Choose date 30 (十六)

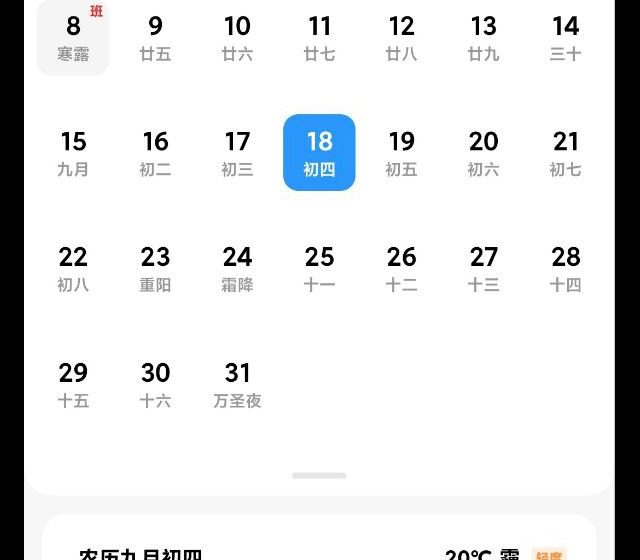(x=155, y=385)
